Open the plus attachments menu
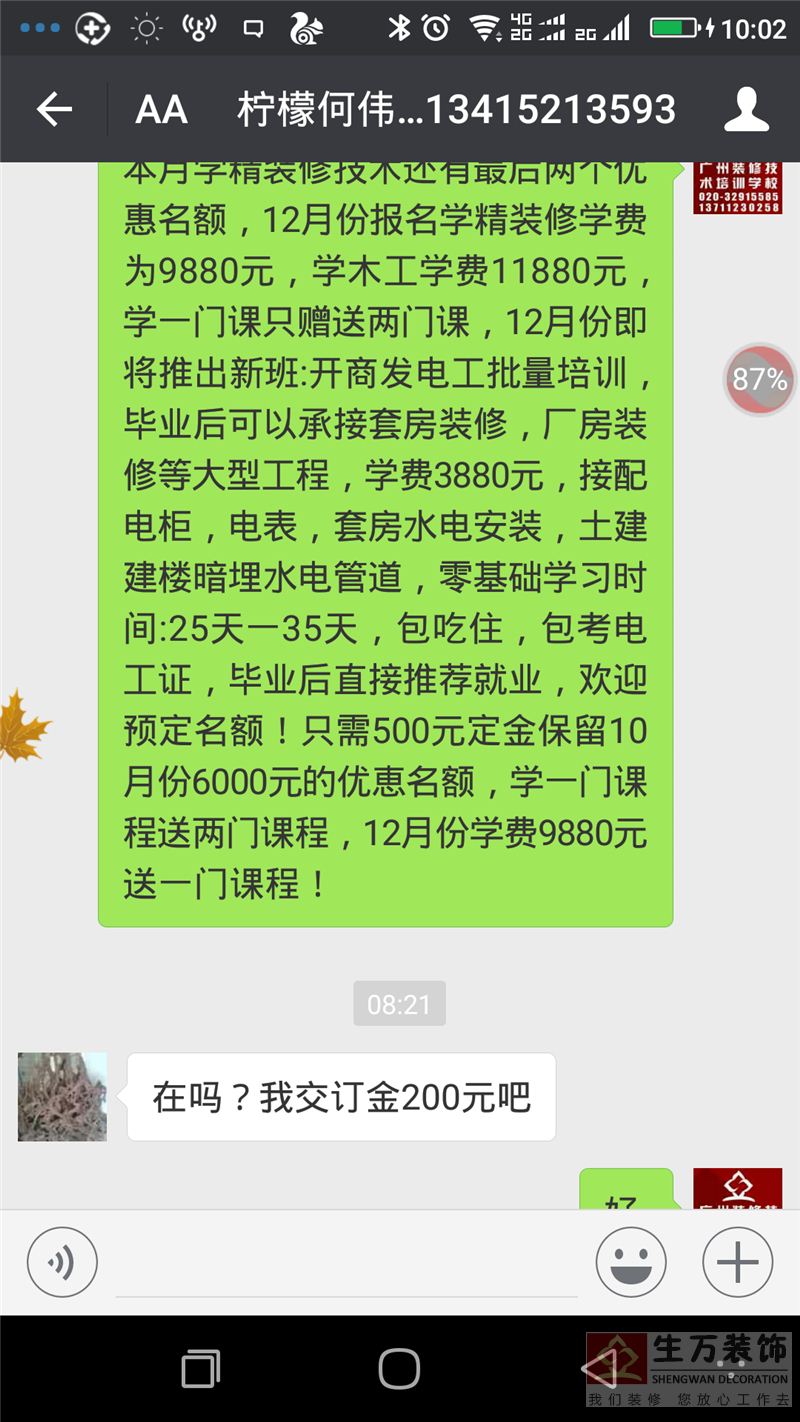The height and width of the screenshot is (1422, 800). tap(738, 1263)
